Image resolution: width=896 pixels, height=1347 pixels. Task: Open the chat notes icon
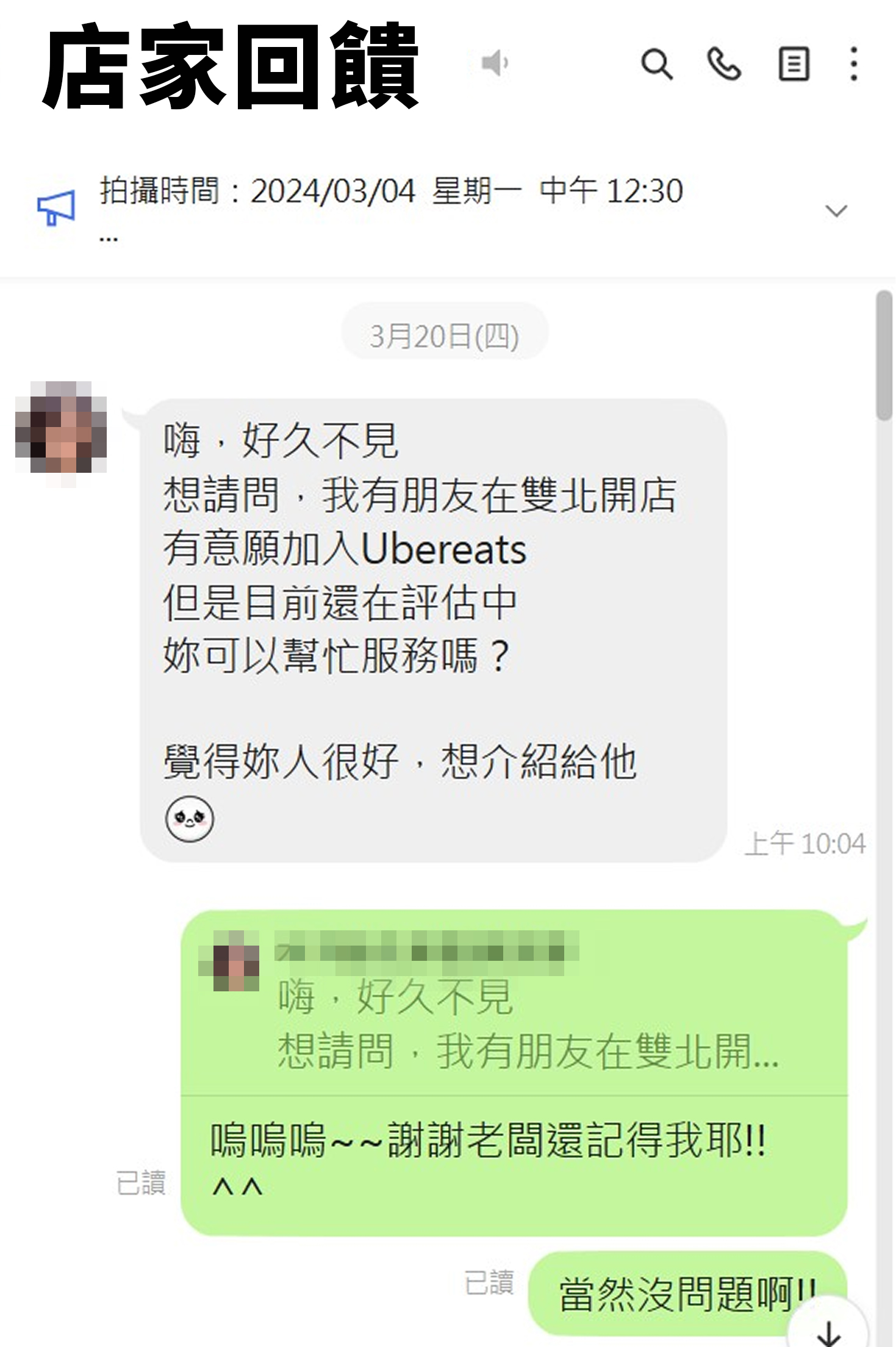tap(794, 63)
